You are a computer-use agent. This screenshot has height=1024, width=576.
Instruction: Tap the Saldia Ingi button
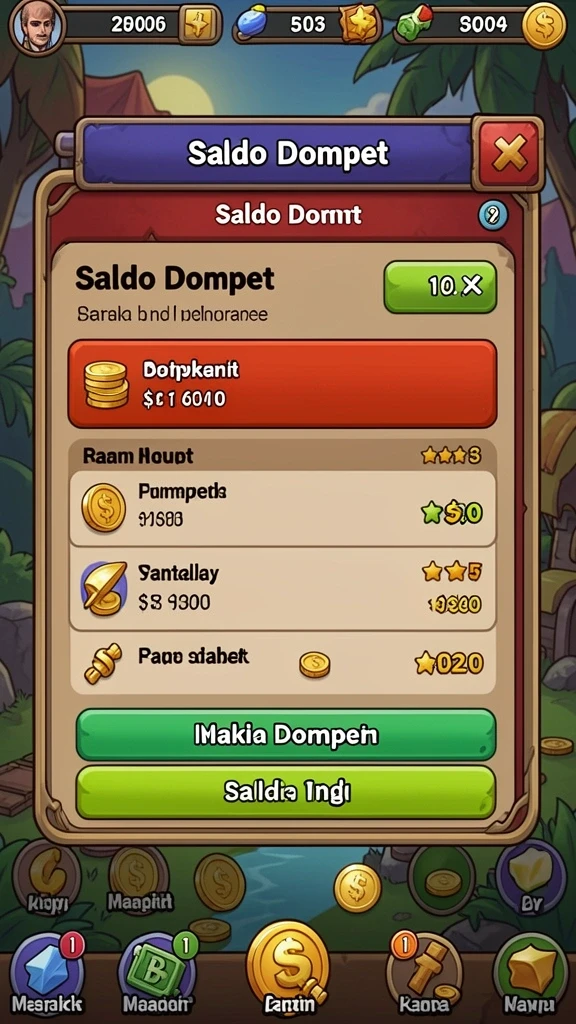pyautogui.click(x=286, y=792)
